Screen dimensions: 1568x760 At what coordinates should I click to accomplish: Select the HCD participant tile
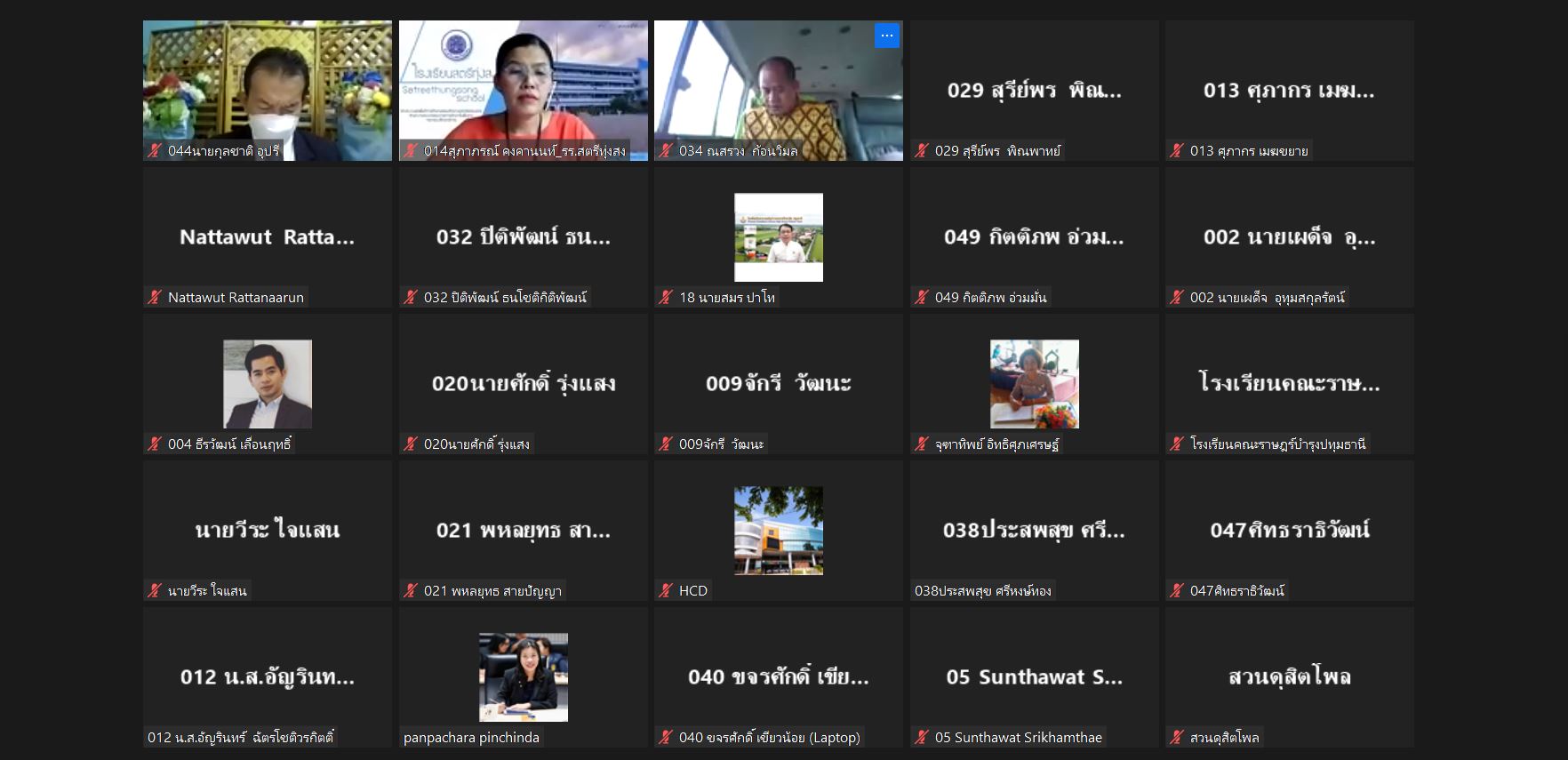coord(778,530)
